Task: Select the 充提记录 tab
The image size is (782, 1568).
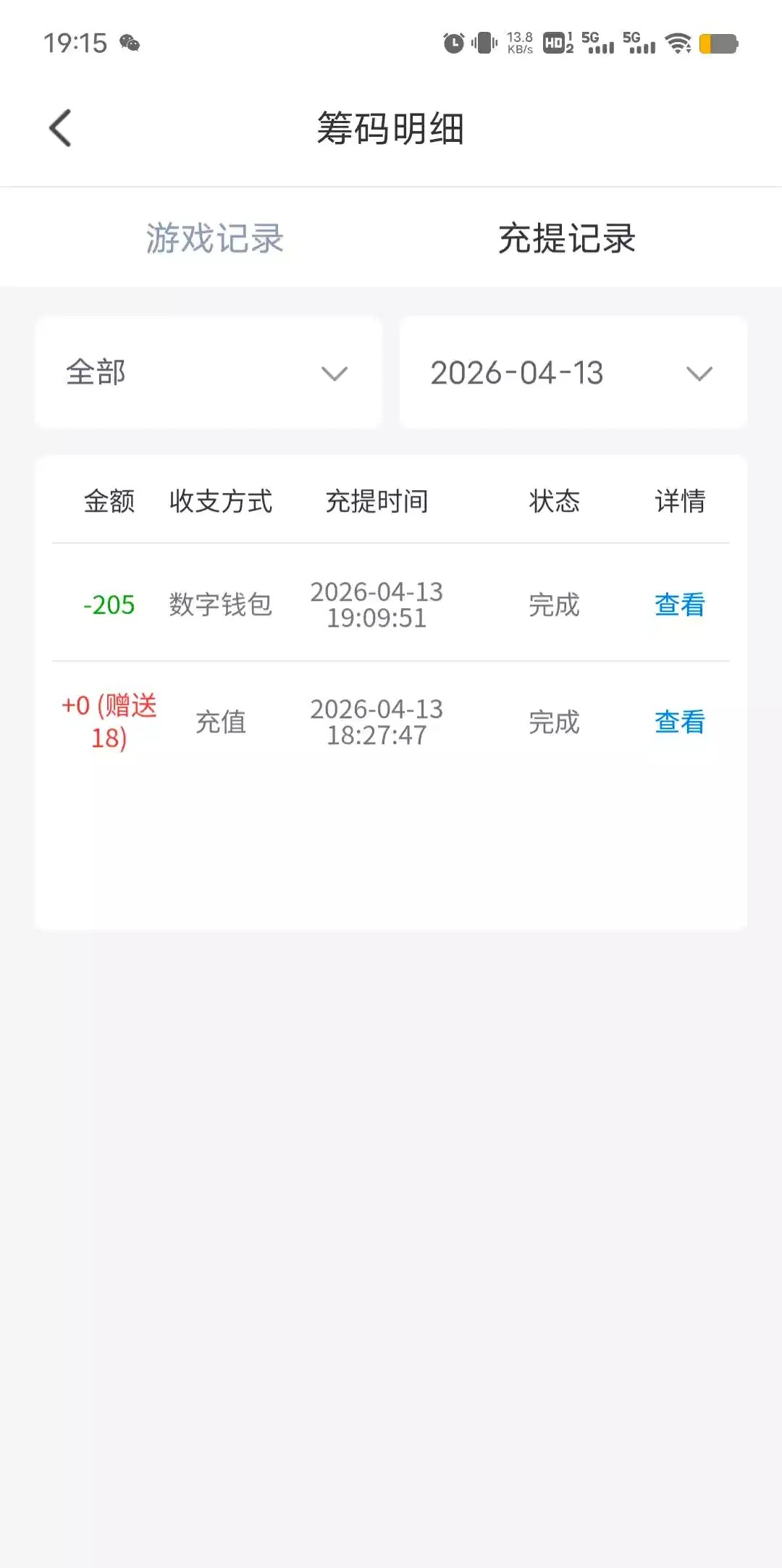Action: (x=567, y=238)
